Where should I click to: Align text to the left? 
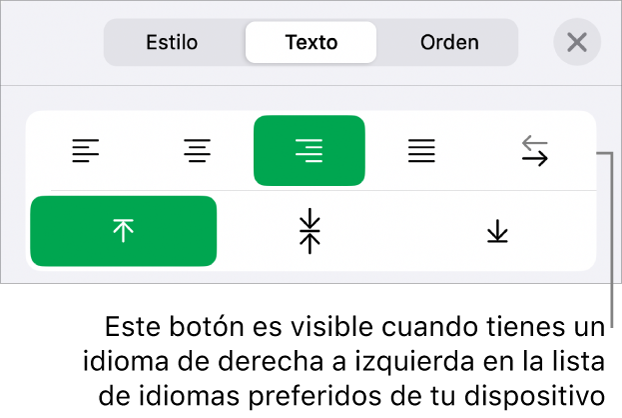[86, 151]
